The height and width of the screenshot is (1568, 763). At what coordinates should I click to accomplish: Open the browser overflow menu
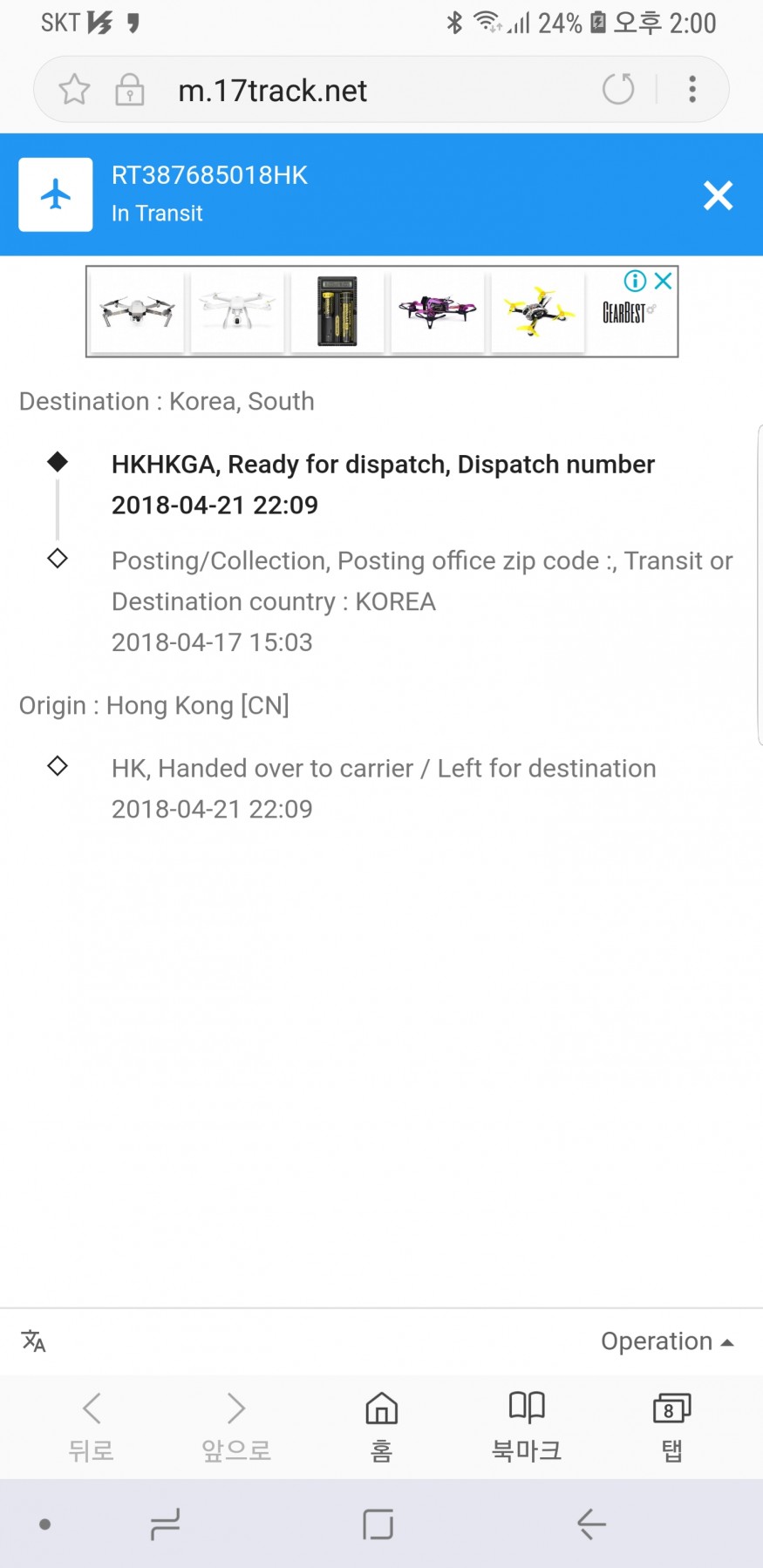coord(692,89)
